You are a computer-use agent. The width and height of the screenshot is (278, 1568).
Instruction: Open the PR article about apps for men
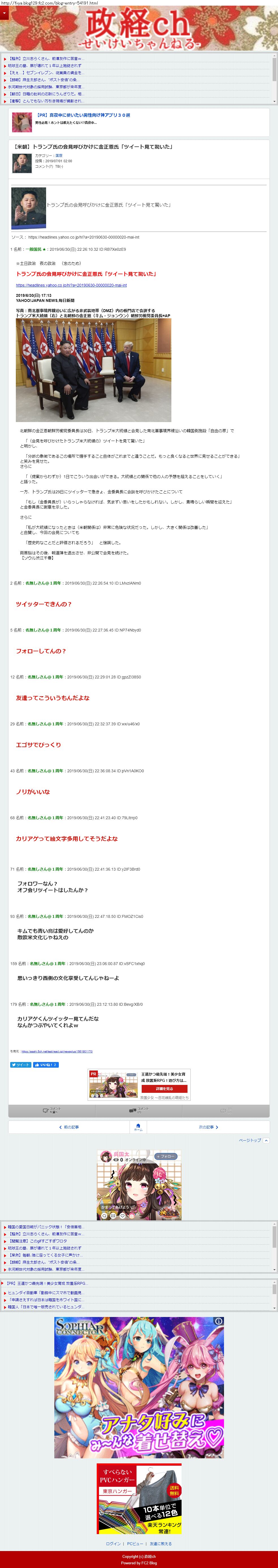(x=83, y=115)
